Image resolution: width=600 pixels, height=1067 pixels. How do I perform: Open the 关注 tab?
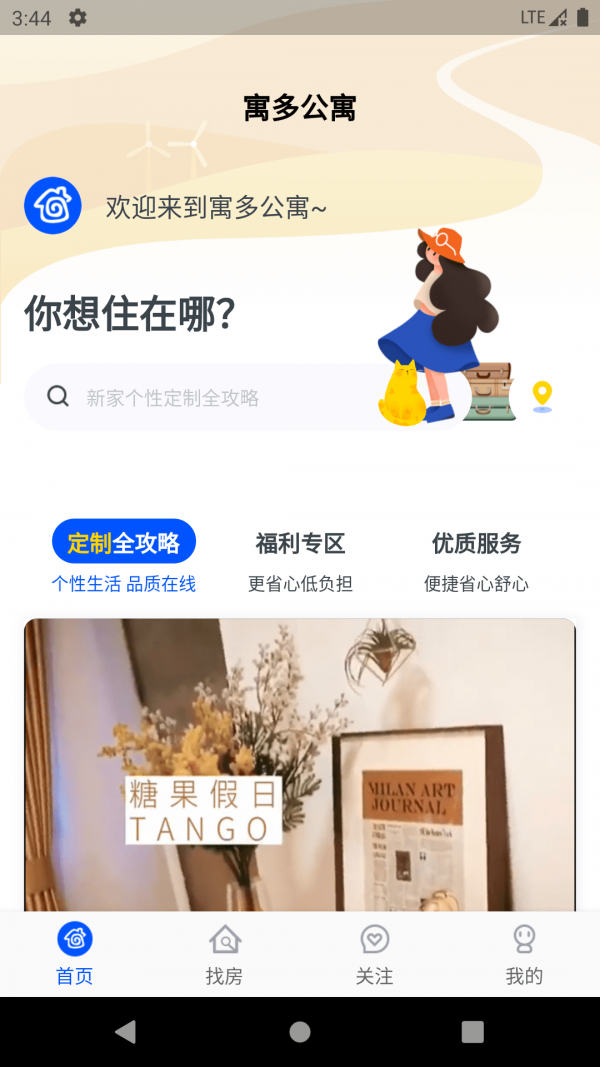coord(375,954)
